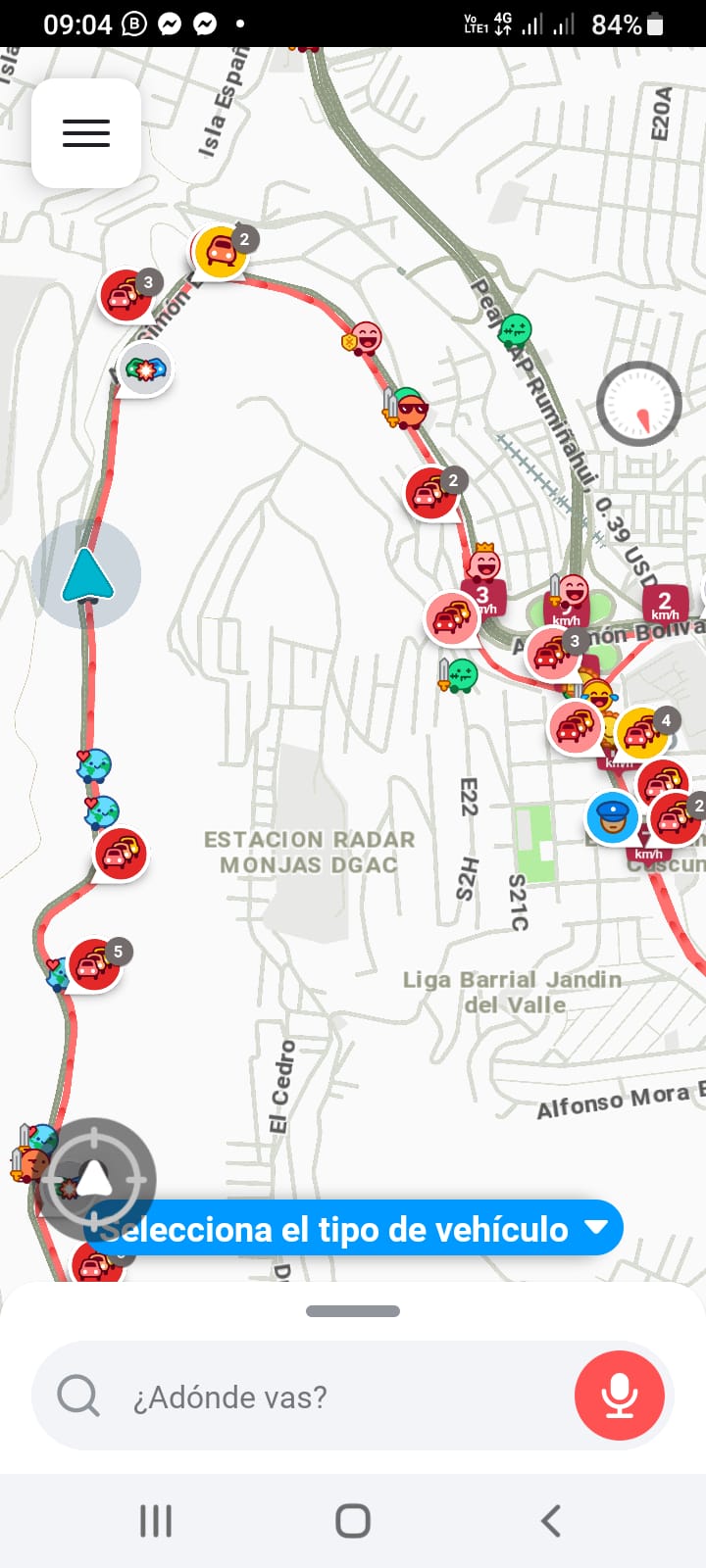
Task: Recenter the map on current location
Action: pos(94,1179)
